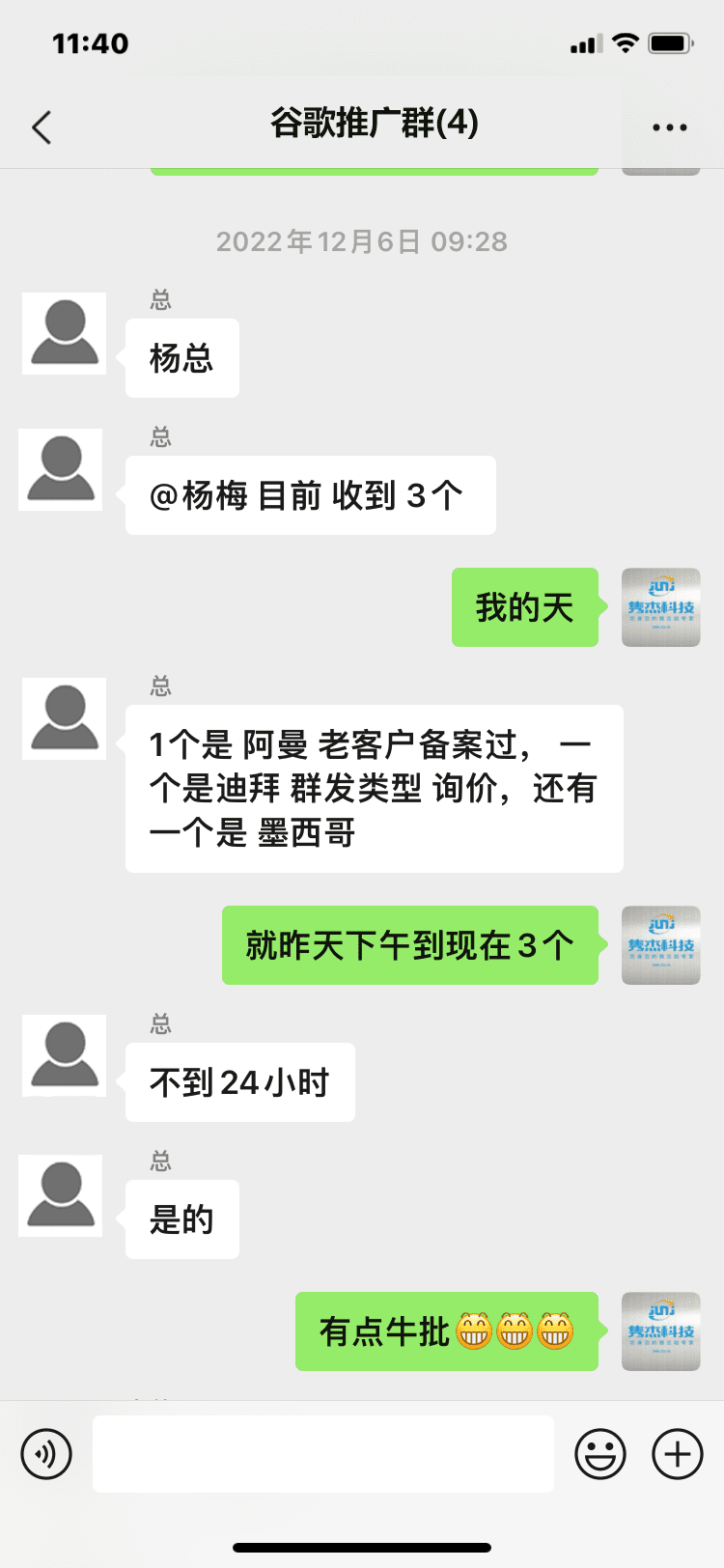Go back from 谷歌推广群 chat
The width and height of the screenshot is (724, 1568).
point(42,126)
